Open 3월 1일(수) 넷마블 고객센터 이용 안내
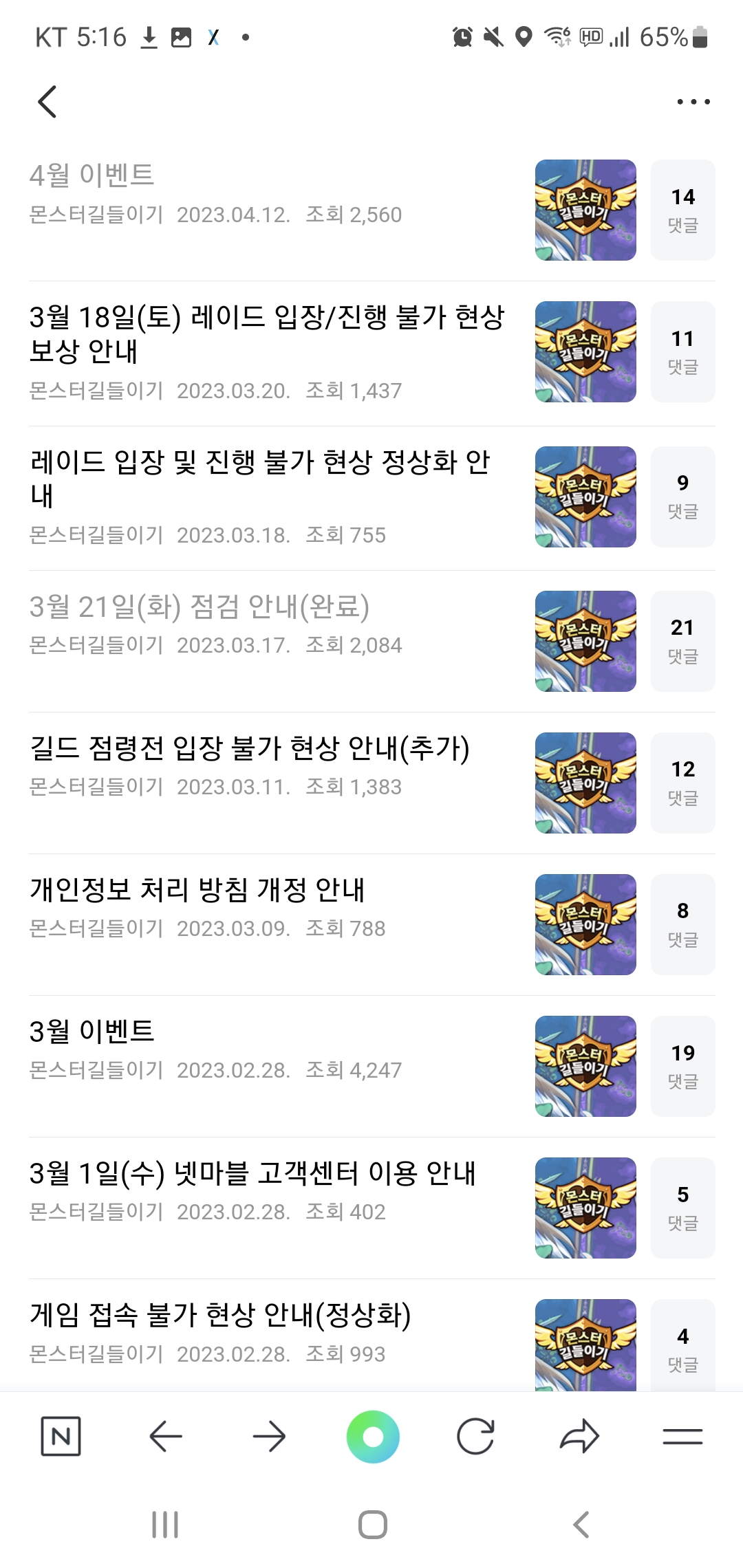This screenshot has width=743, height=1568. pos(252,1173)
